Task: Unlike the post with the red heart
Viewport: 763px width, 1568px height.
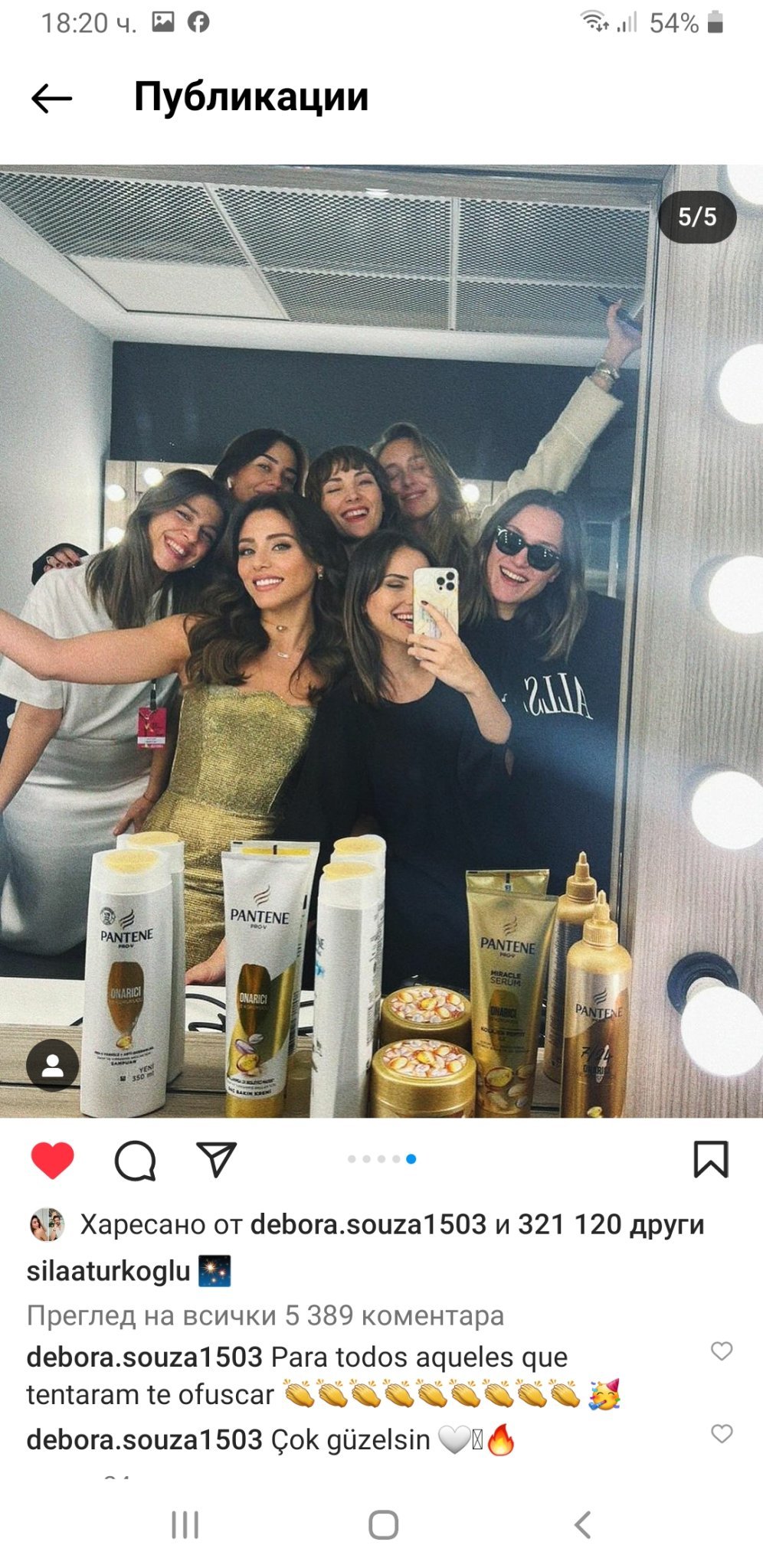Action: [x=52, y=1161]
